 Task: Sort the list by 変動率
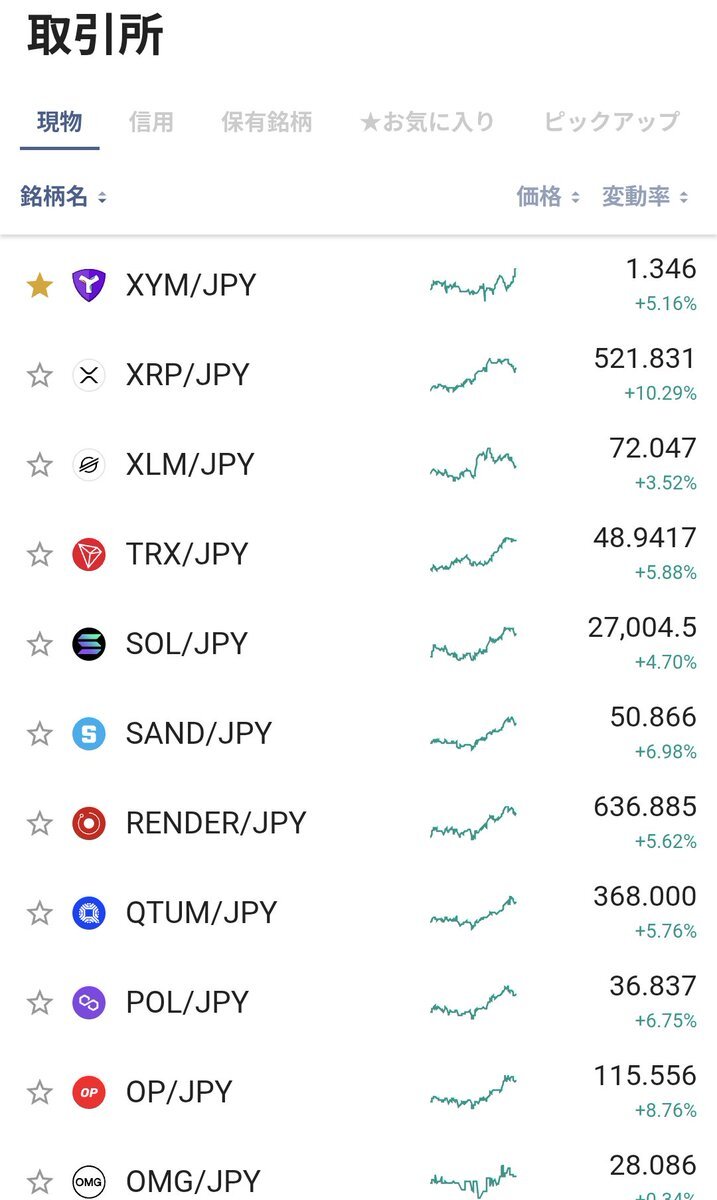click(645, 197)
